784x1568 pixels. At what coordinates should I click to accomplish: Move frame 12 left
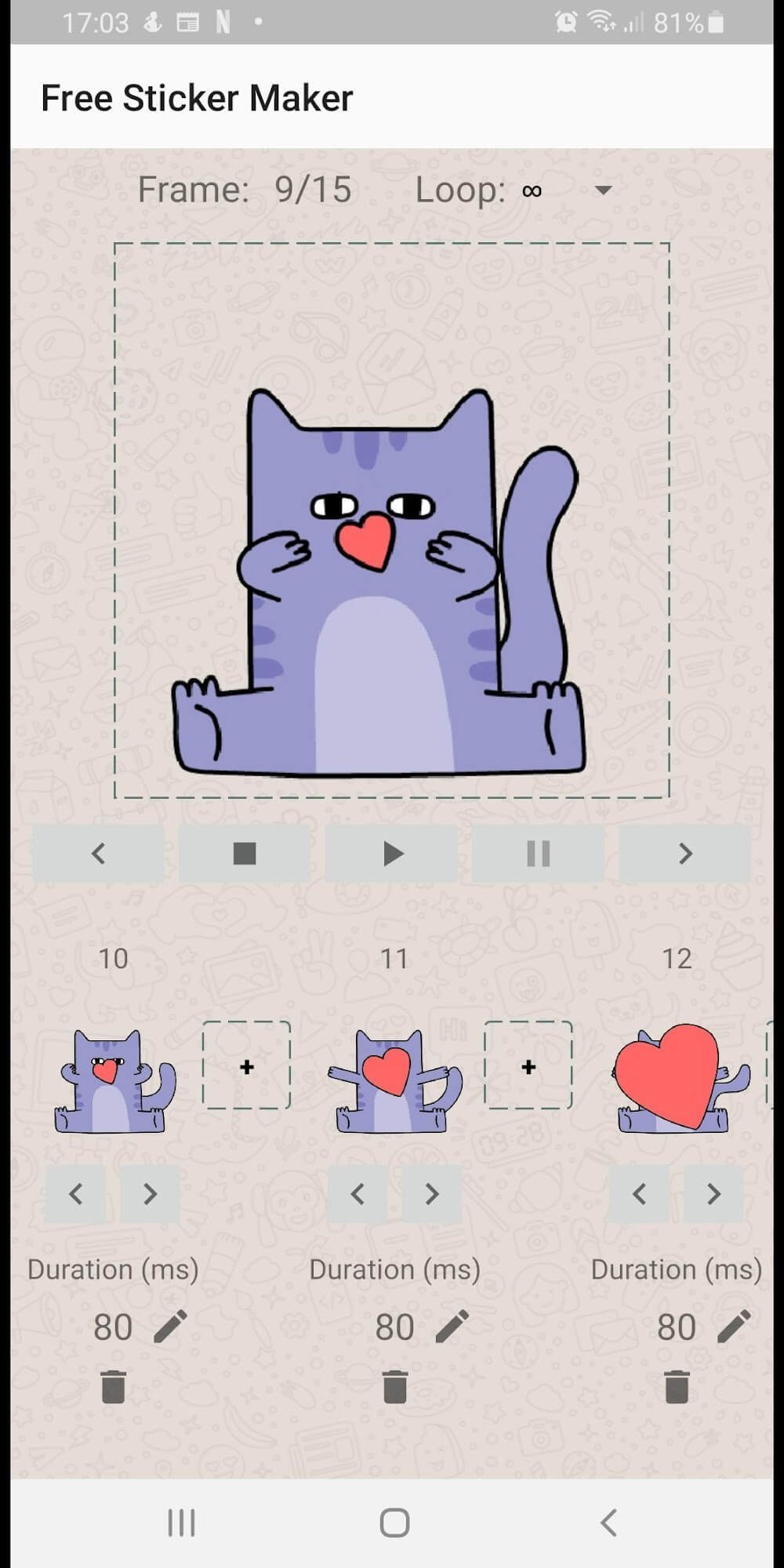pos(639,1194)
